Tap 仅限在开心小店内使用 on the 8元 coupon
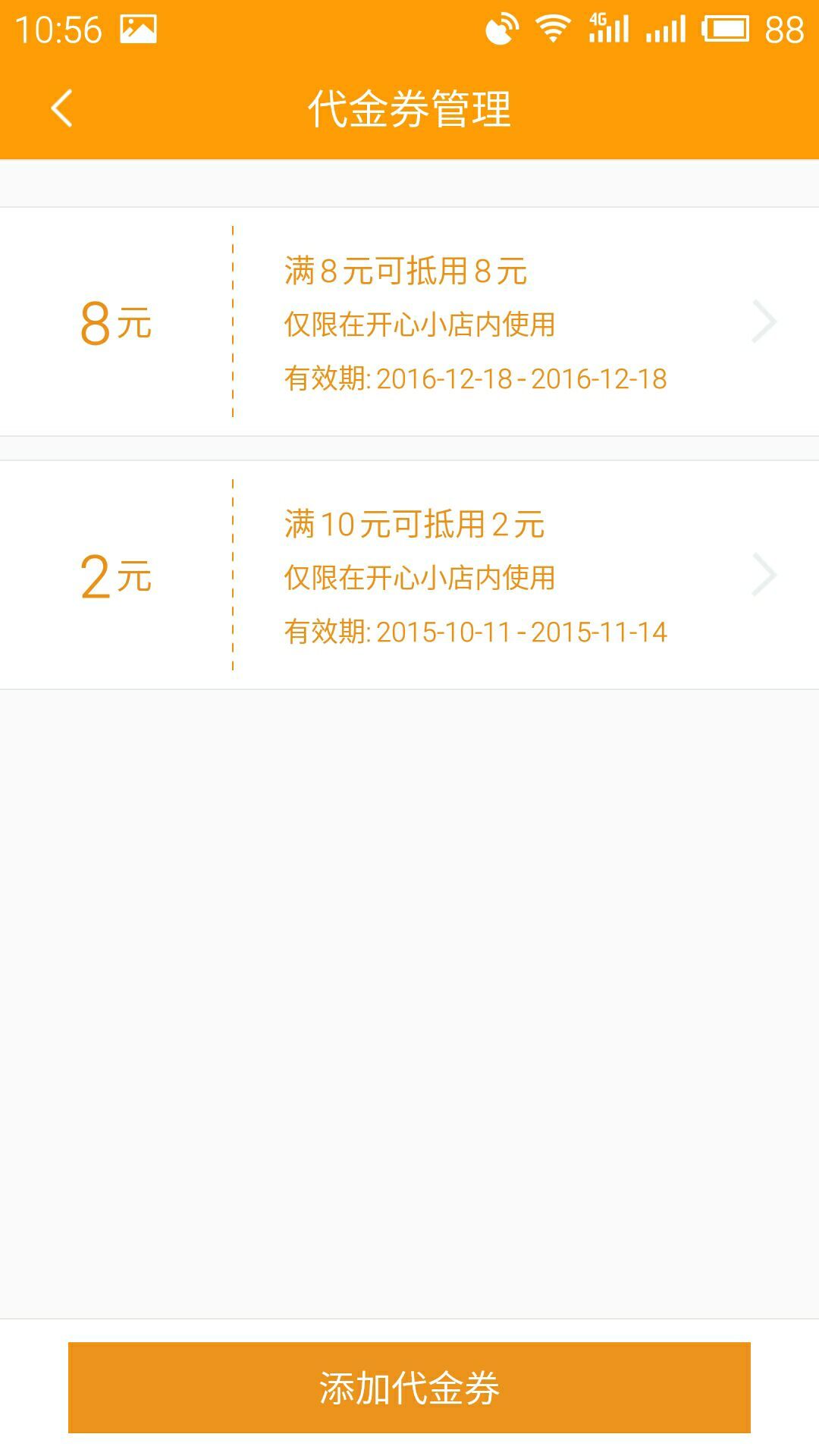819x1456 pixels. 419,325
